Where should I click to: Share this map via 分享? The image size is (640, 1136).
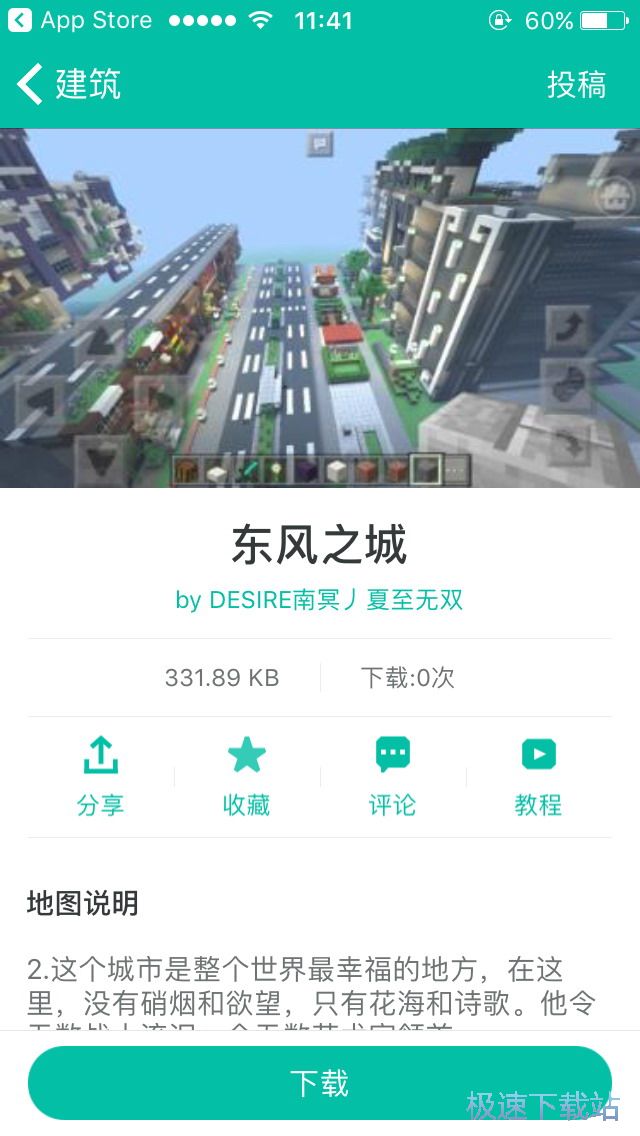click(x=100, y=776)
